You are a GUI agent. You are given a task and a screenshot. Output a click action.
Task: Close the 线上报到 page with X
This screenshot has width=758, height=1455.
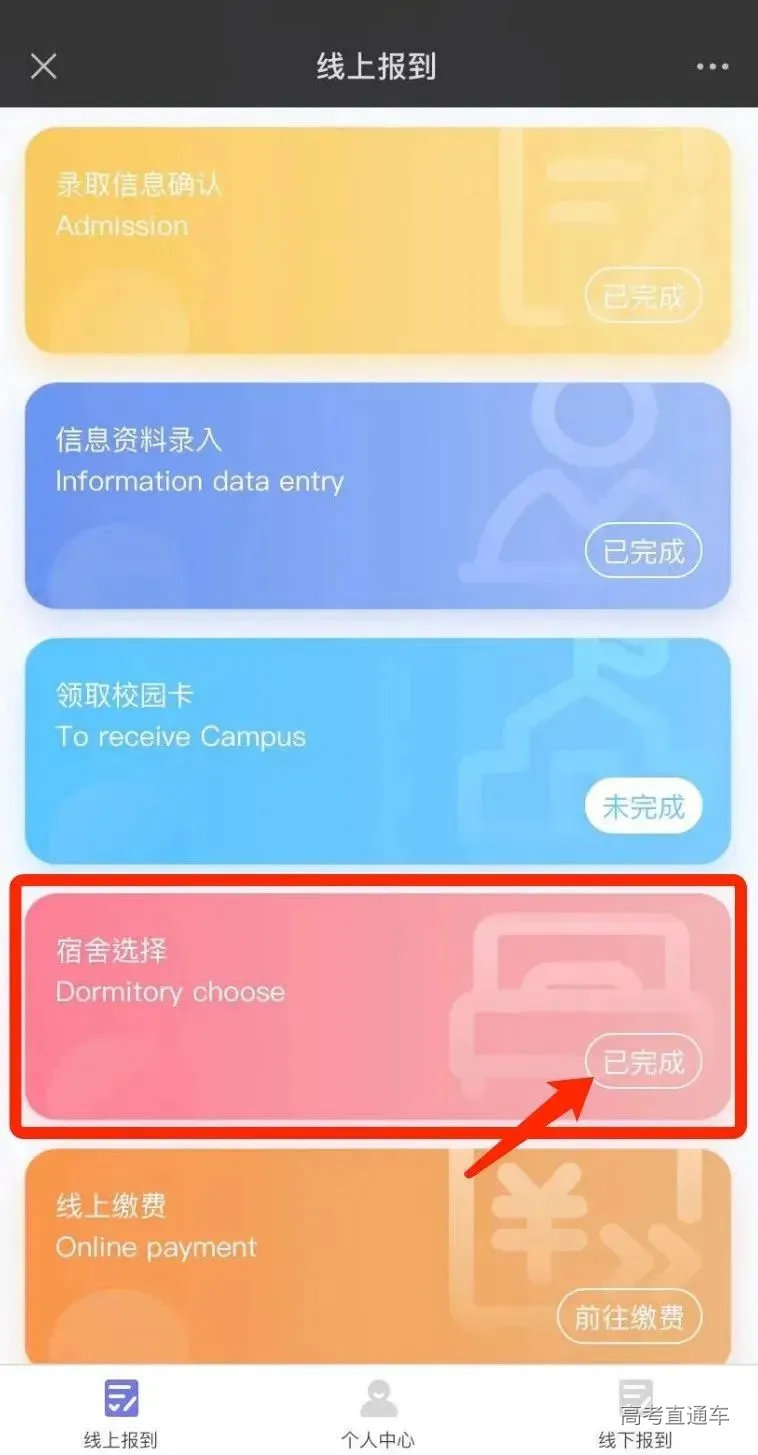click(x=44, y=66)
